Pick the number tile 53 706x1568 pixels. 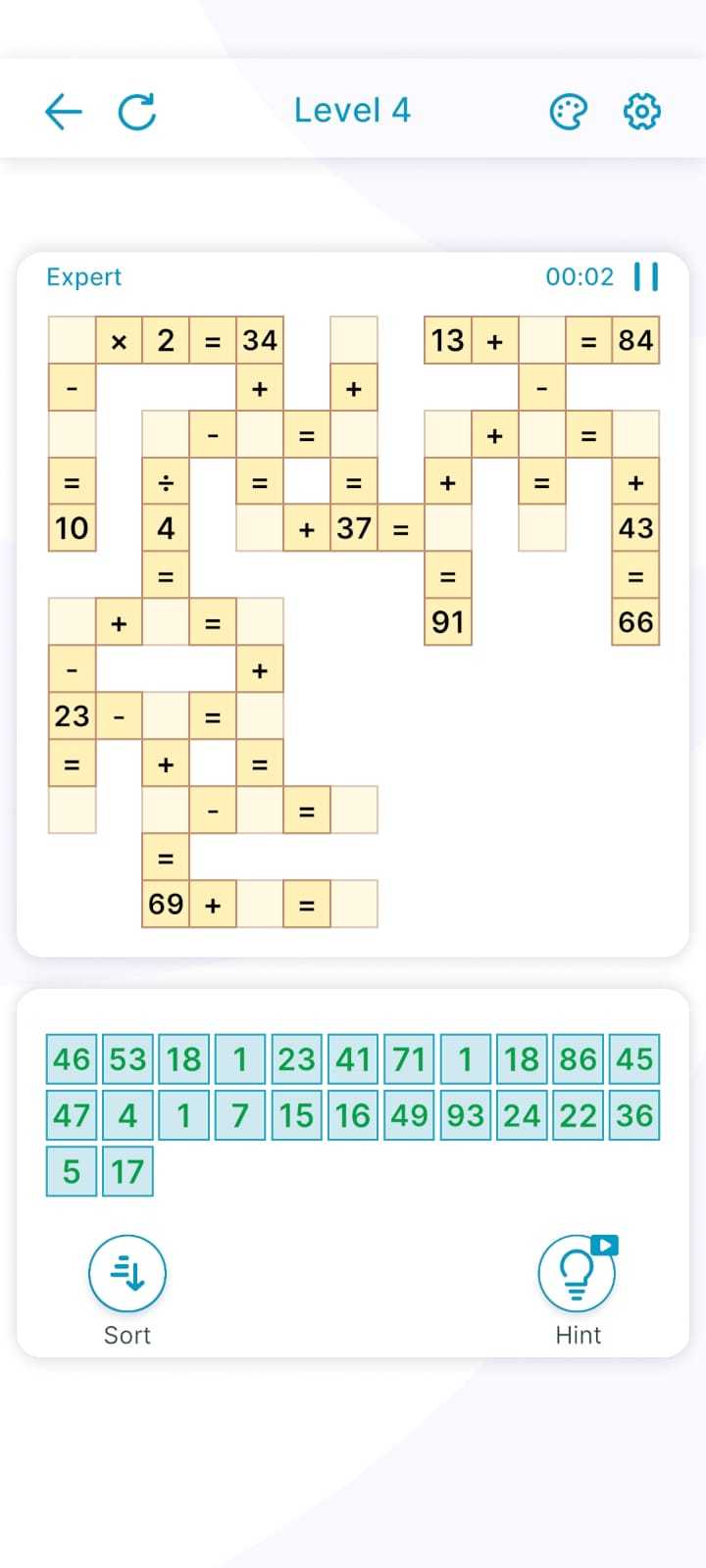[127, 1059]
